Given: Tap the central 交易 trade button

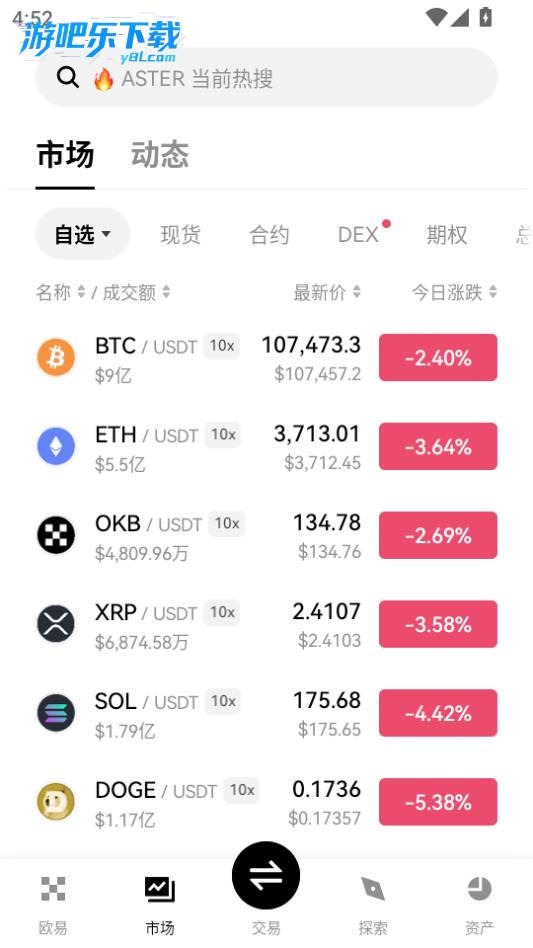Looking at the screenshot, I should tap(266, 875).
